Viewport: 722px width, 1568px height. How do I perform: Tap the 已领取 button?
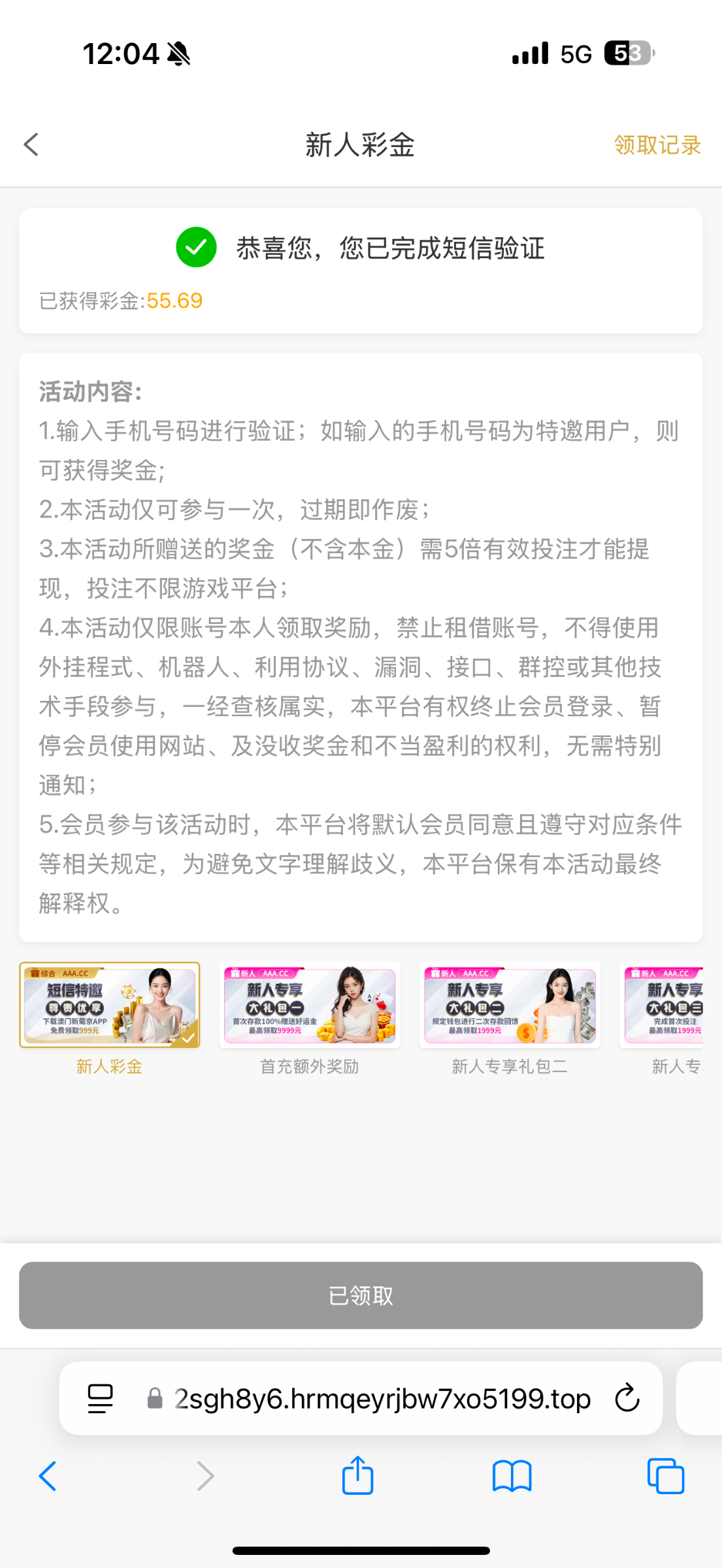pos(361,1296)
